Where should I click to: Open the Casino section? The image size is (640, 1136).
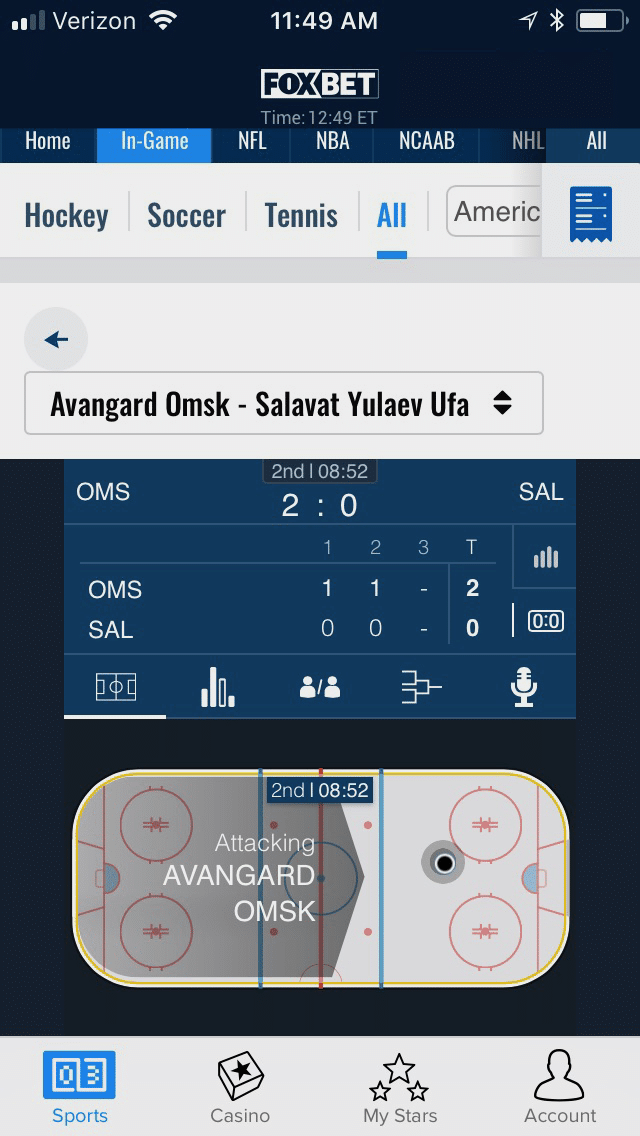pos(240,1086)
